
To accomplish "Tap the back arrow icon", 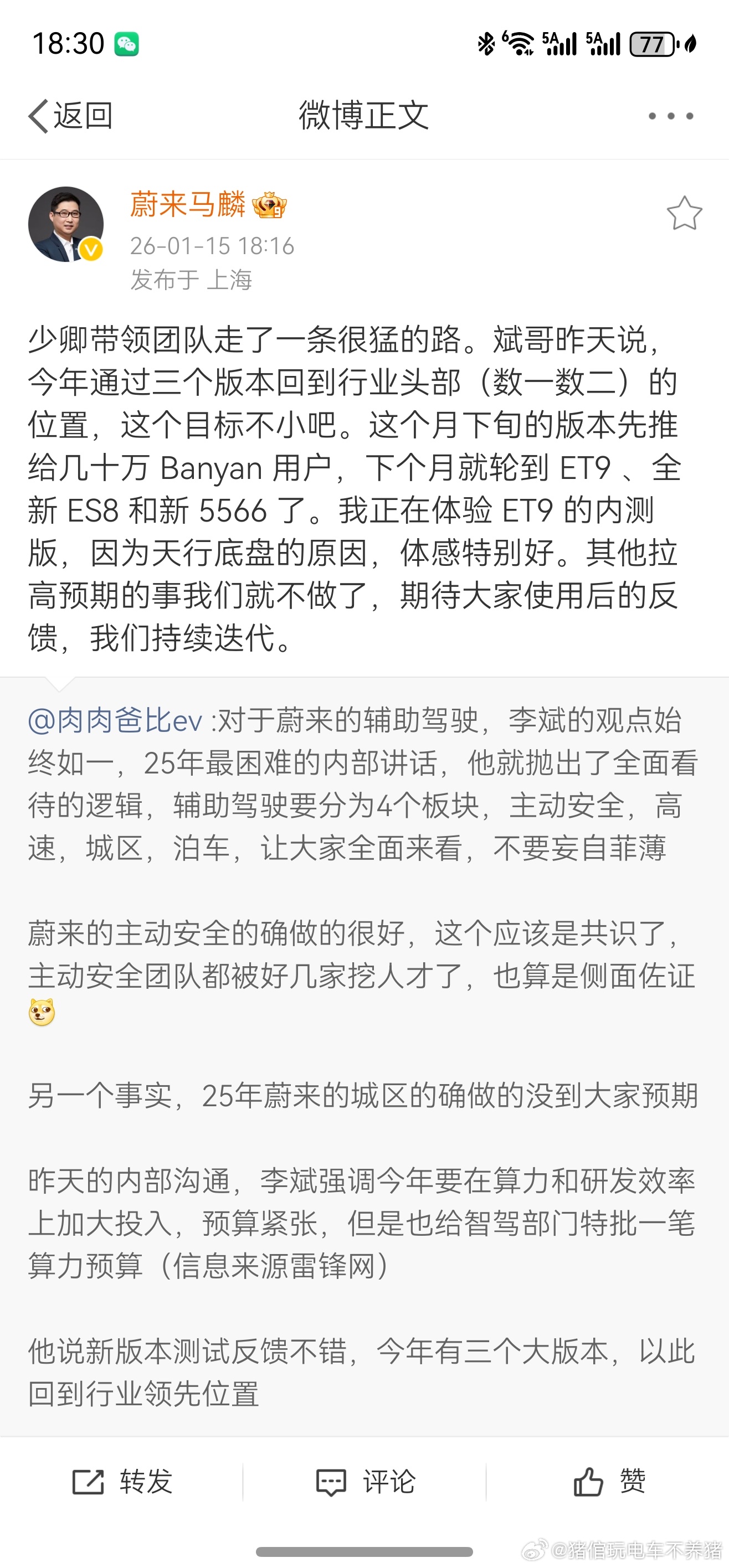I will tap(38, 116).
